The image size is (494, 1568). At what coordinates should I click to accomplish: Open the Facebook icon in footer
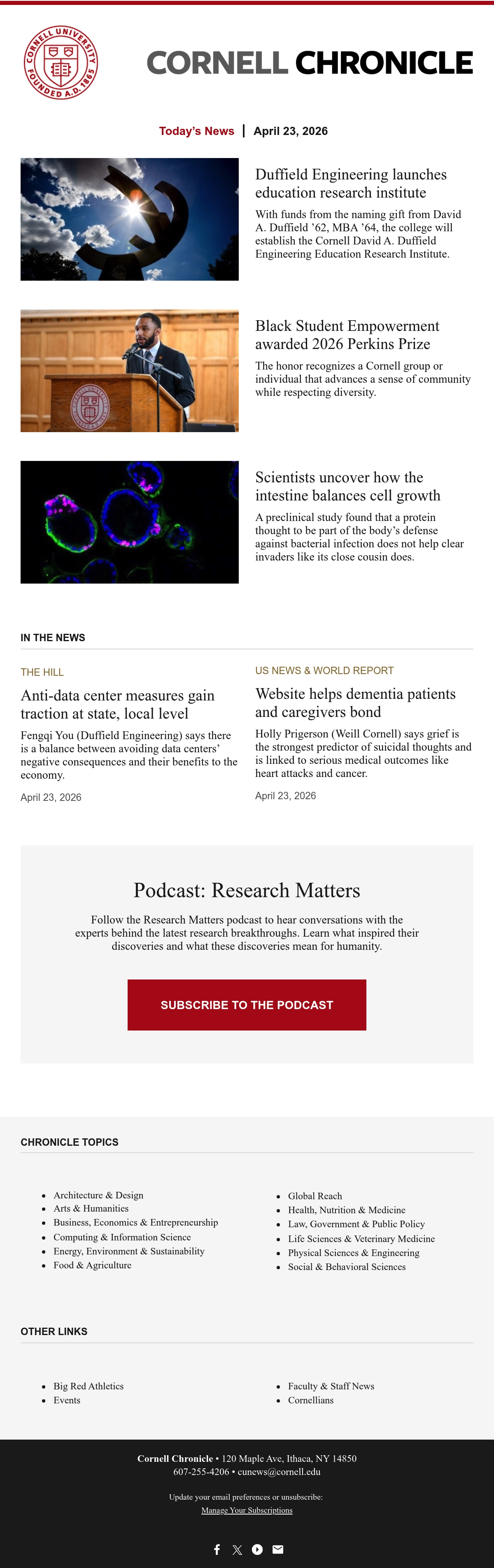pyautogui.click(x=217, y=1549)
